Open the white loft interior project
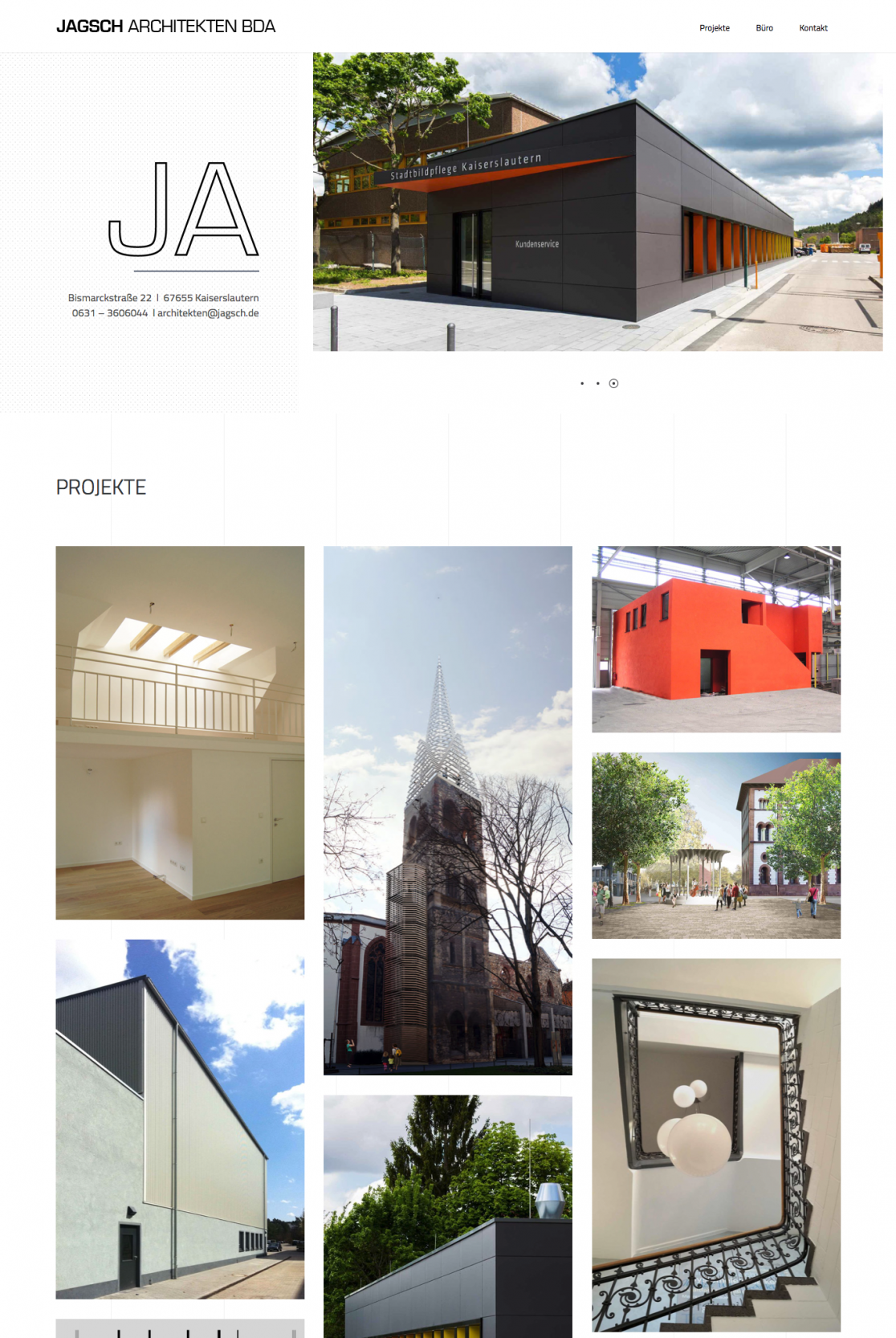The height and width of the screenshot is (1338, 896). [180, 732]
